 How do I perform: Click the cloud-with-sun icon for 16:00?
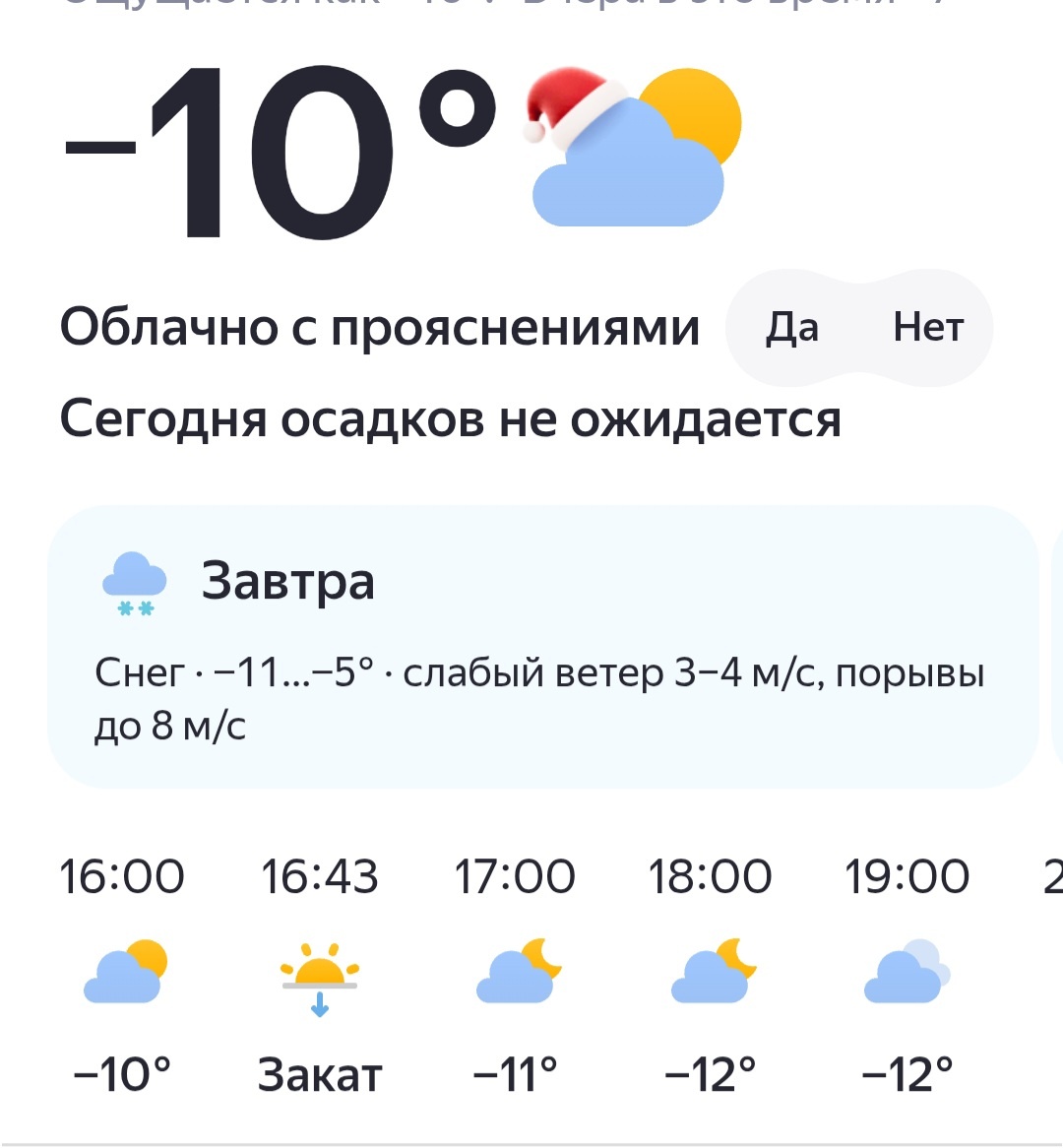pyautogui.click(x=122, y=973)
